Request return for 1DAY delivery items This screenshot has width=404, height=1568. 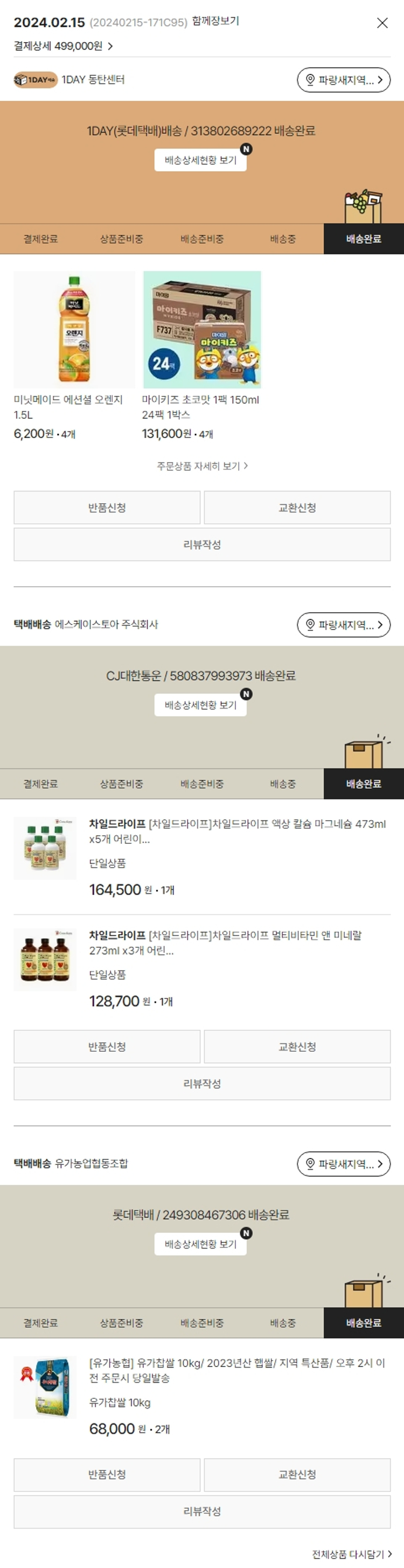point(107,507)
